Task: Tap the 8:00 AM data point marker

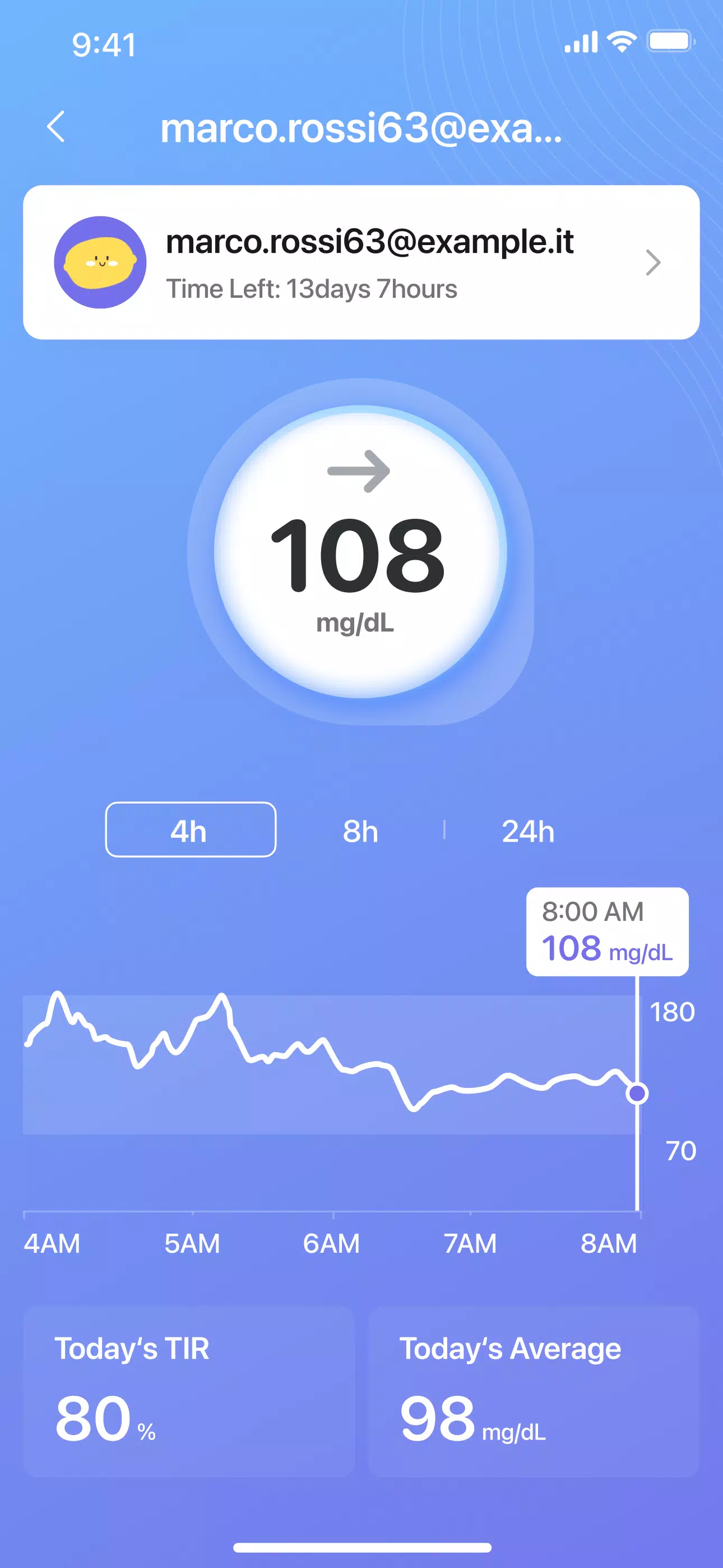Action: click(637, 1093)
